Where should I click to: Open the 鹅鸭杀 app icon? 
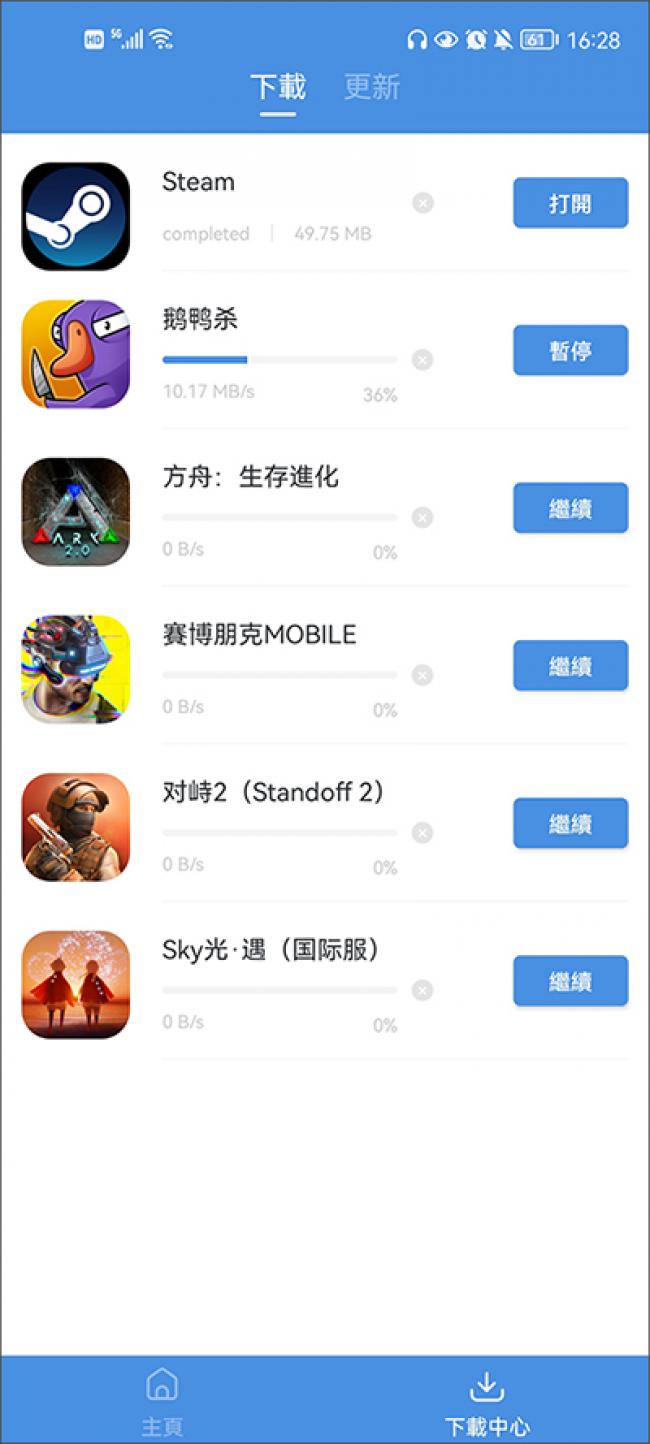point(76,354)
